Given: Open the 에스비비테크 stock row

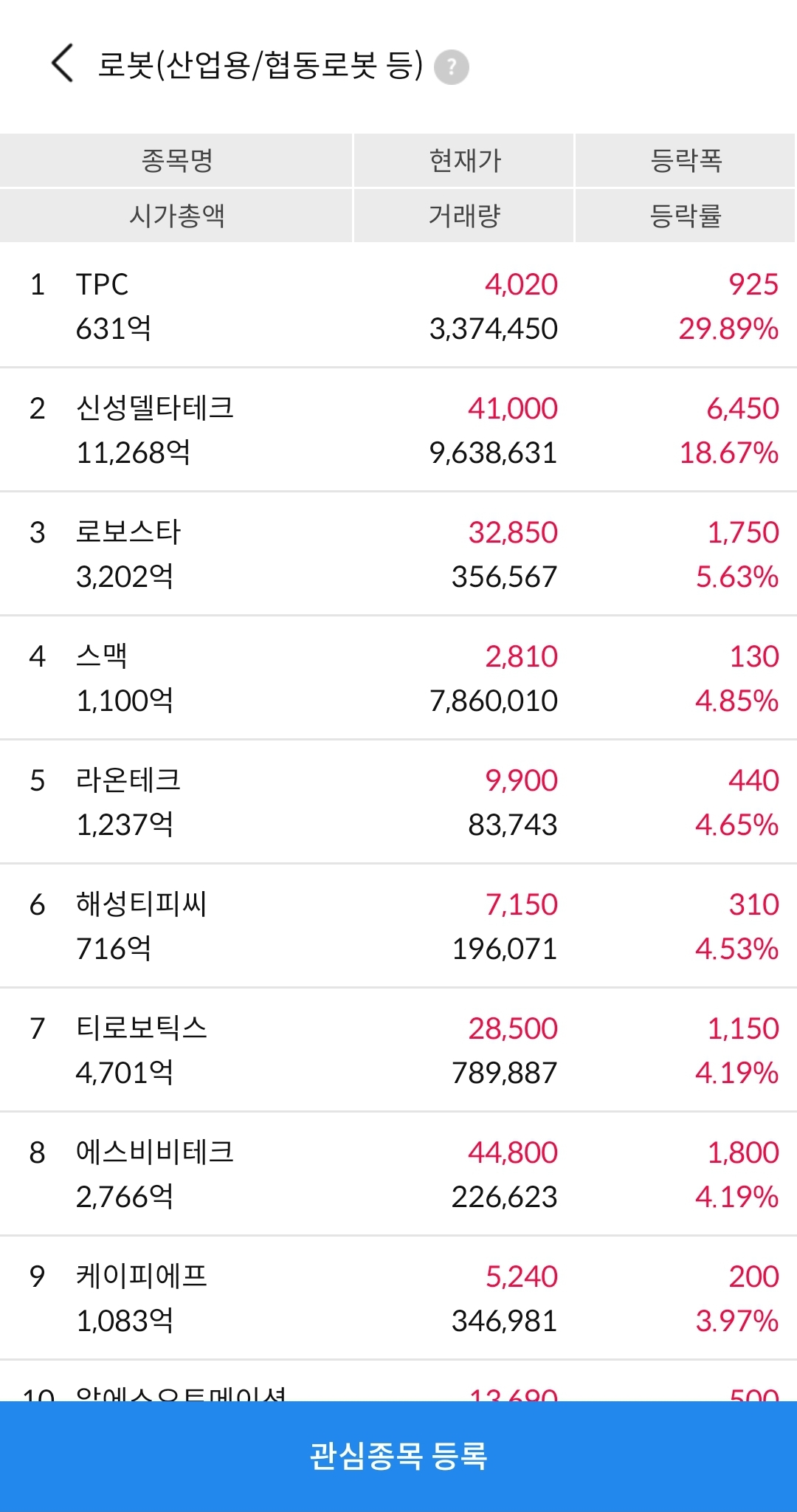Looking at the screenshot, I should coord(398,1174).
